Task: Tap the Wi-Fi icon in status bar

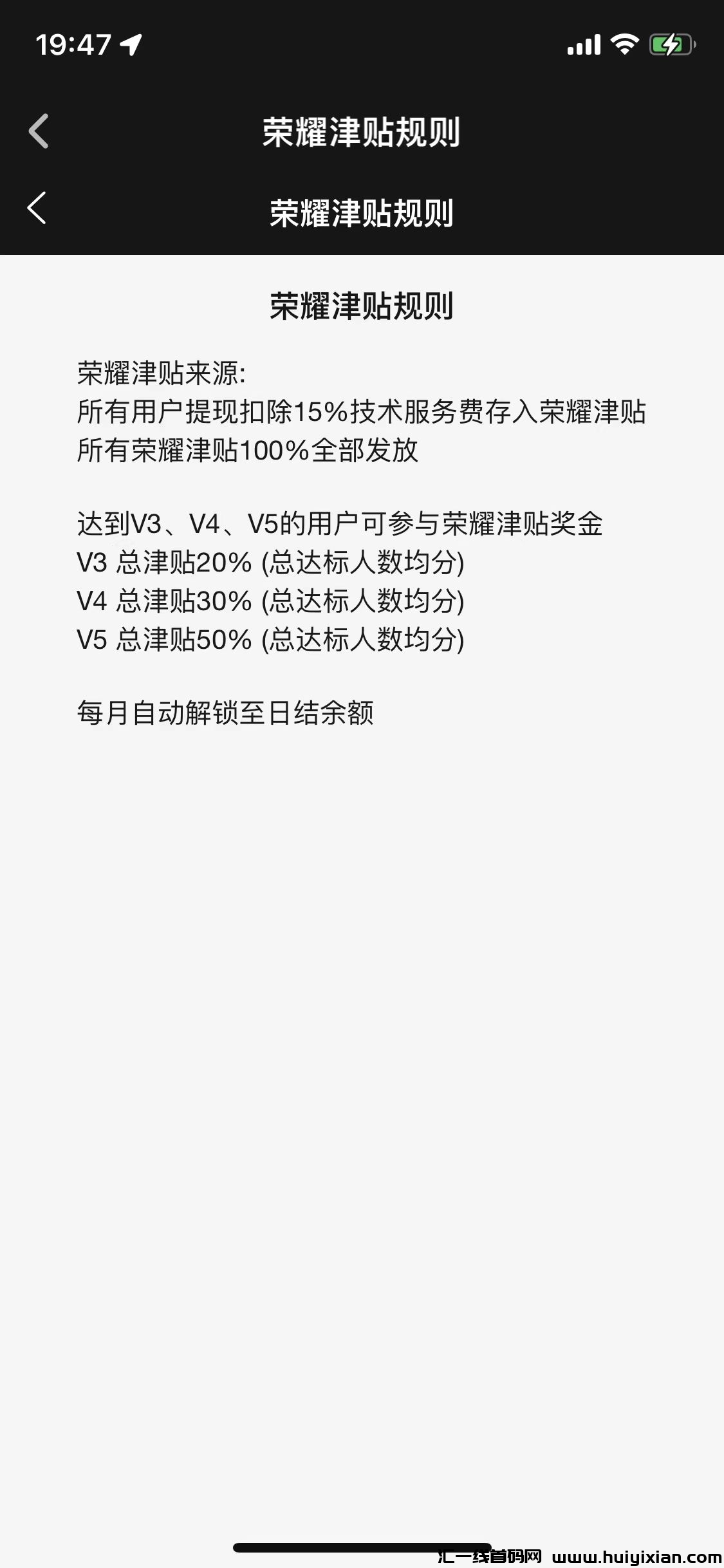Action: pyautogui.click(x=624, y=44)
